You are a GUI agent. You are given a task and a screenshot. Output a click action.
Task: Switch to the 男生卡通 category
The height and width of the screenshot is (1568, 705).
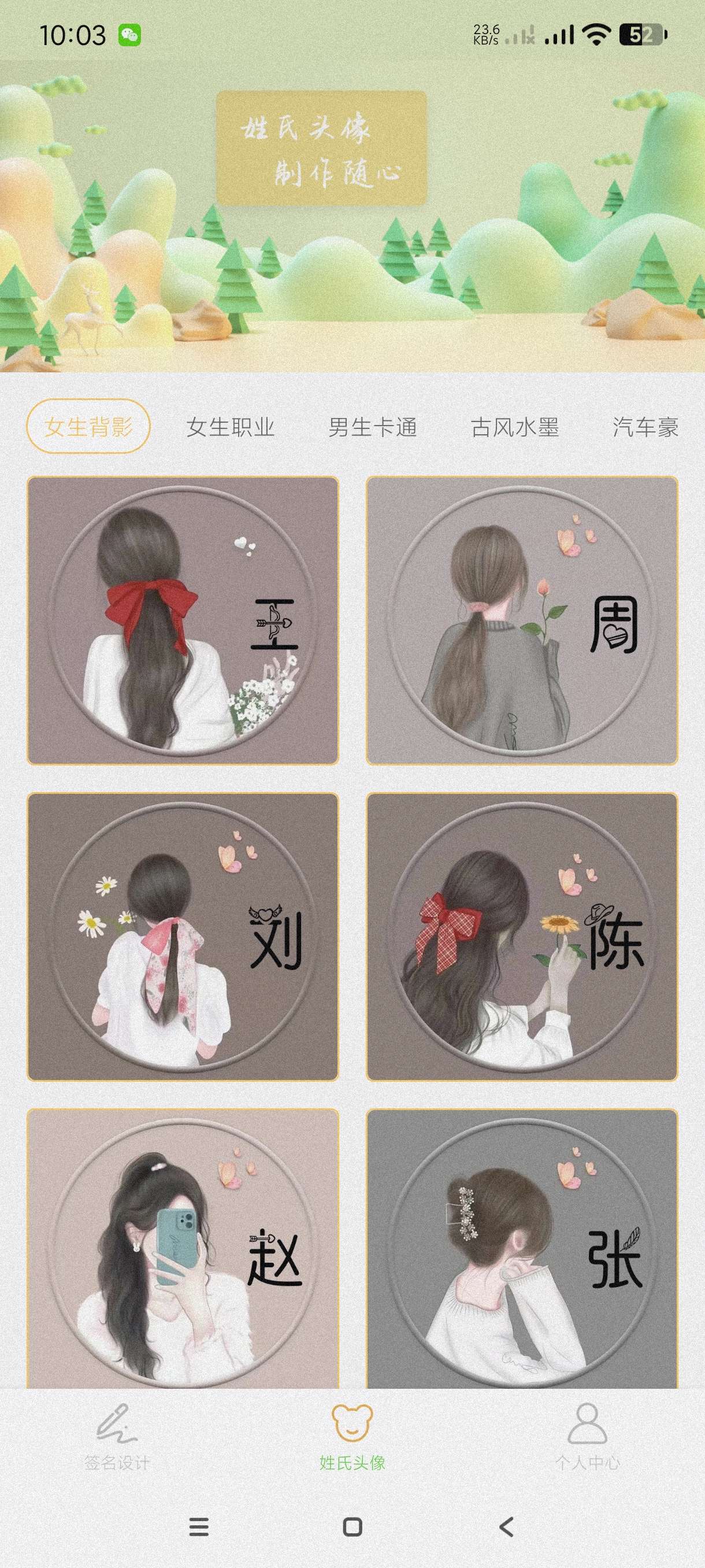click(x=372, y=427)
